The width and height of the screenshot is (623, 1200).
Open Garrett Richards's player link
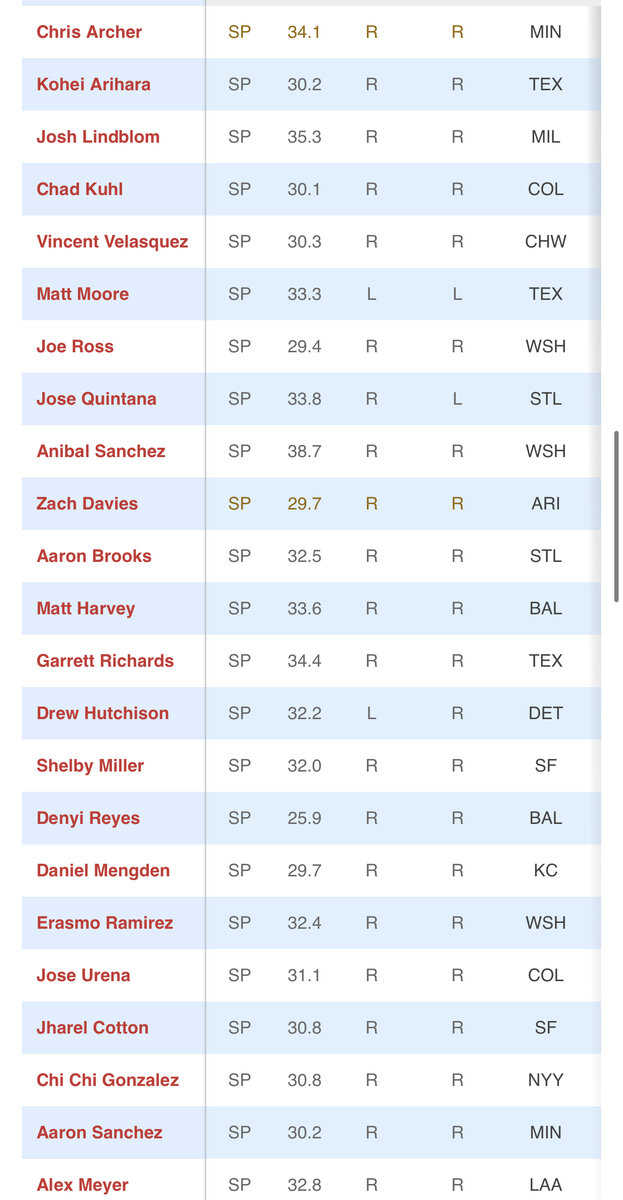(x=105, y=661)
